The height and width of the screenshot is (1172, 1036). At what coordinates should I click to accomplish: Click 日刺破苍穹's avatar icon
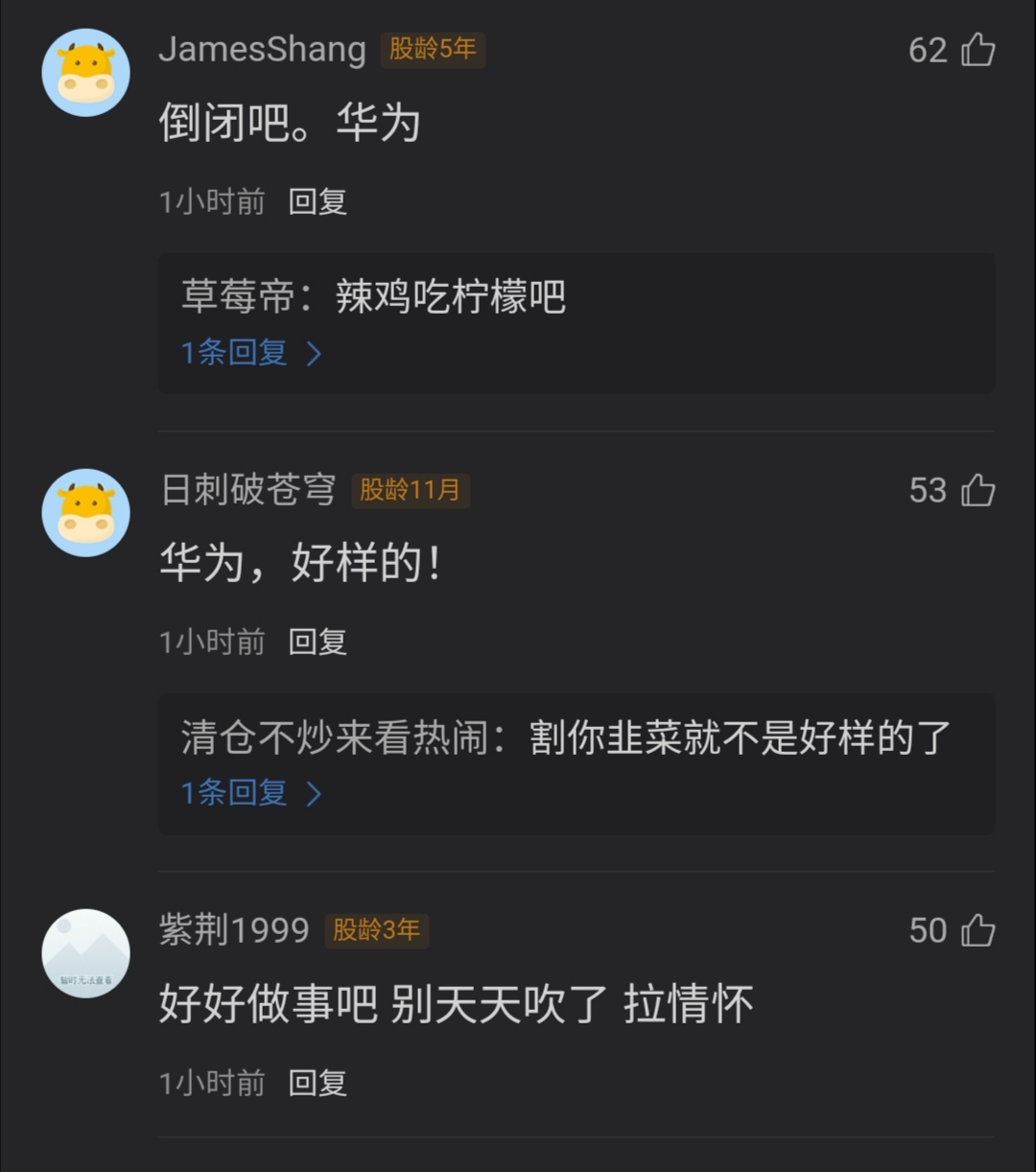click(86, 513)
